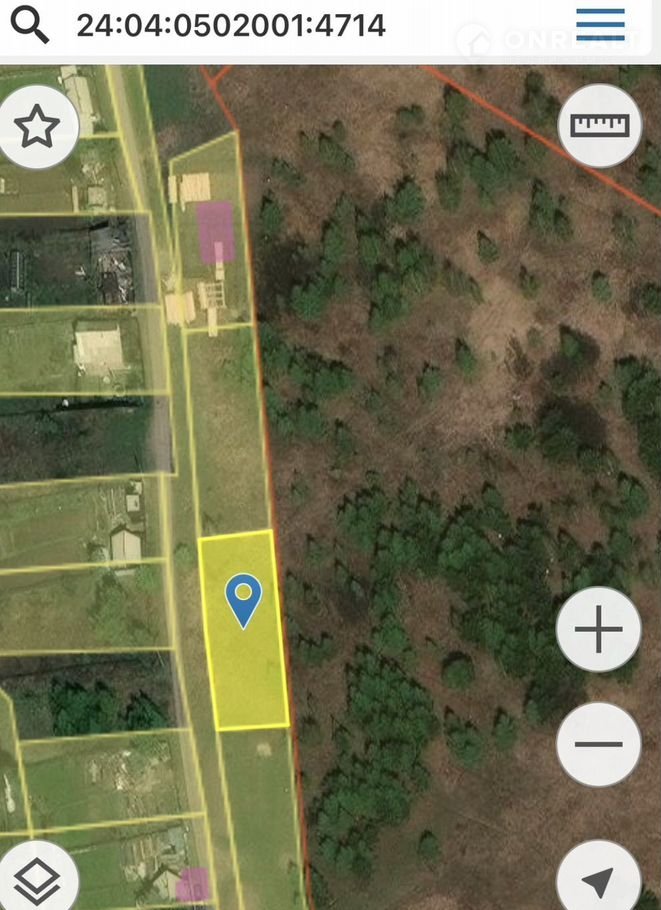Zoom in the map with plus button
Screen dimensions: 661x910
pyautogui.click(x=598, y=631)
